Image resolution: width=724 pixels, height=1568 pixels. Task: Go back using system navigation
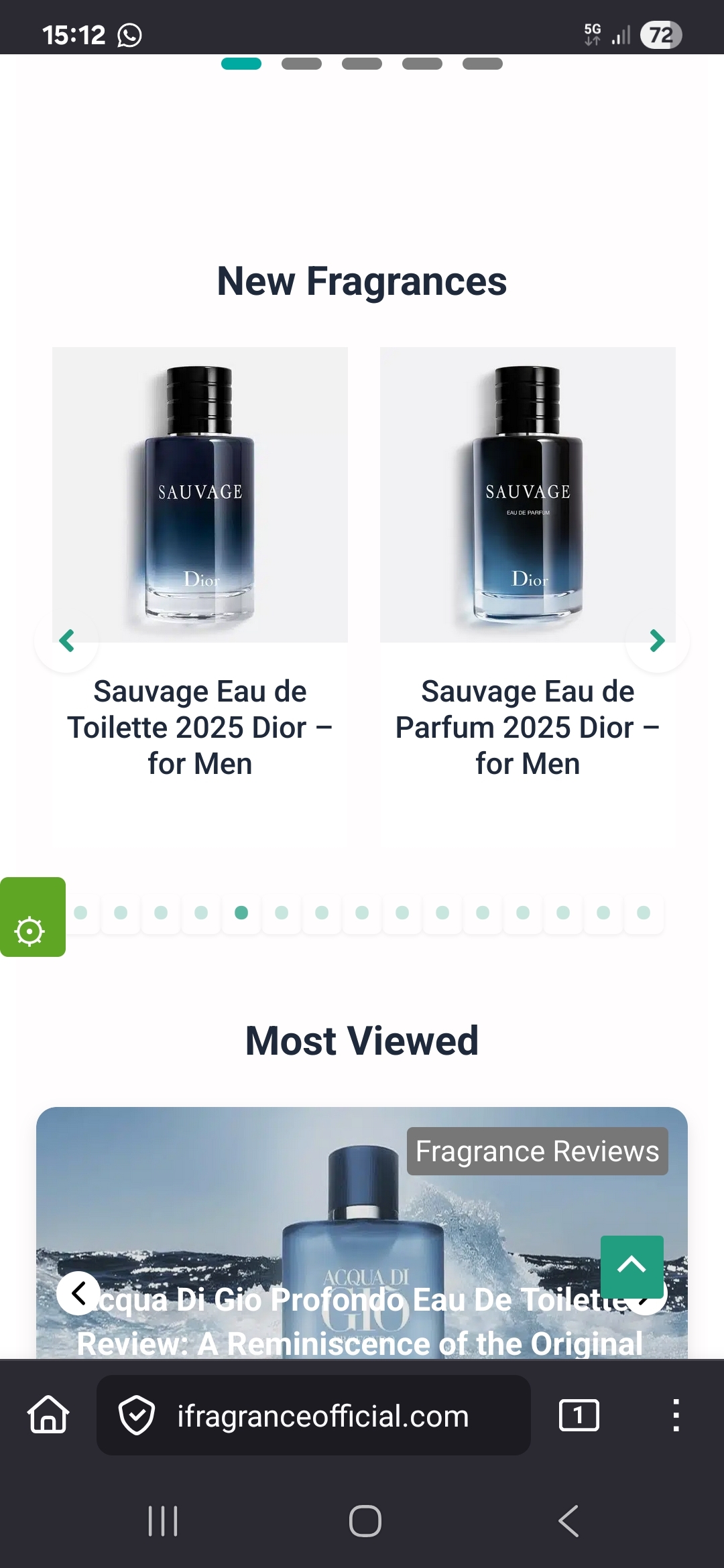568,1520
